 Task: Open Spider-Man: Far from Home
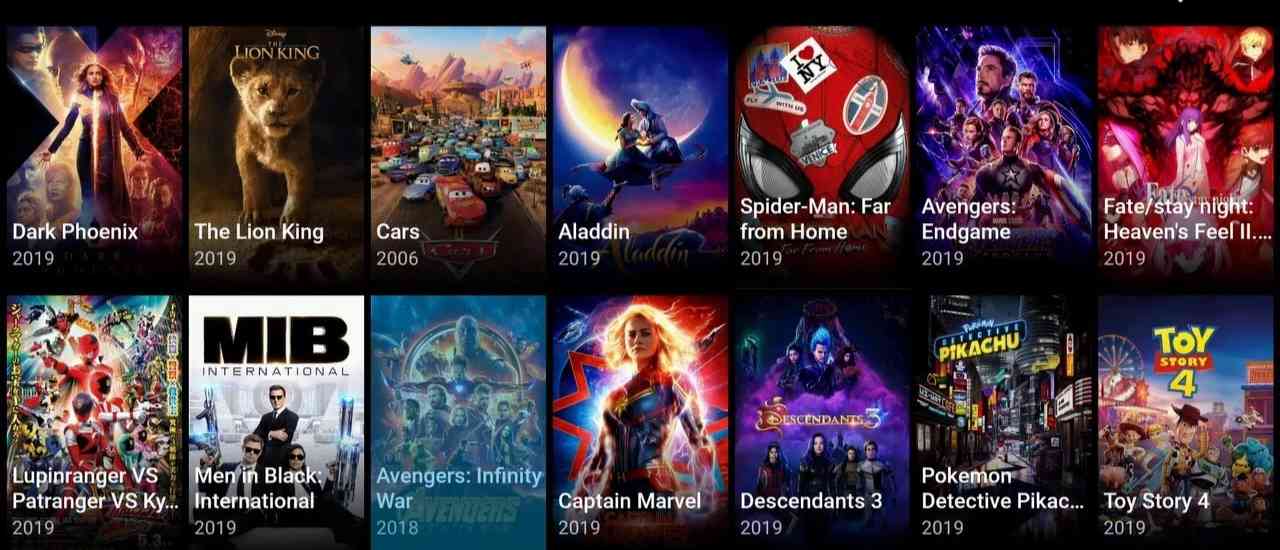pyautogui.click(x=822, y=150)
